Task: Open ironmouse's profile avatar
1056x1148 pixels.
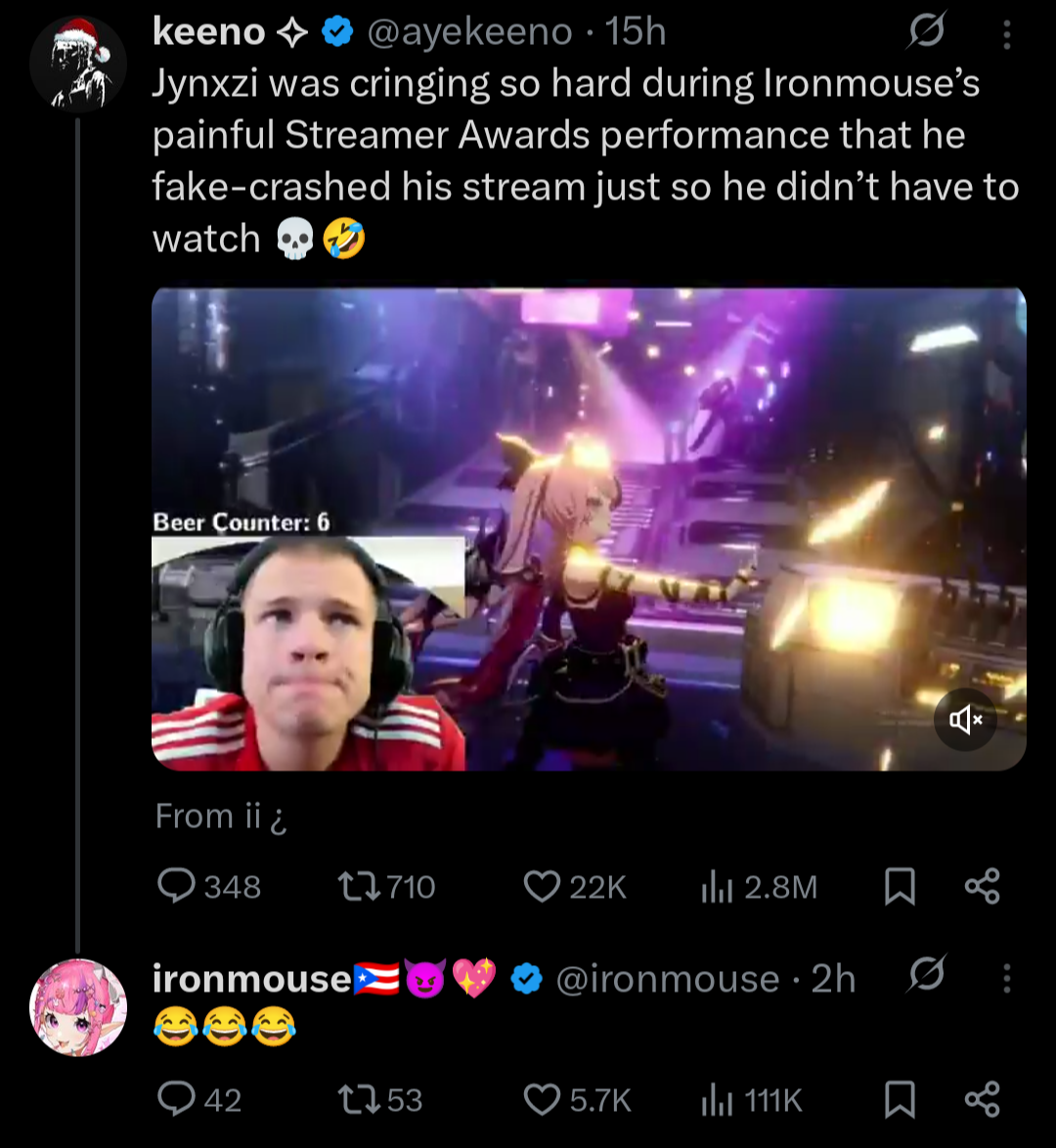Action: point(77,1007)
